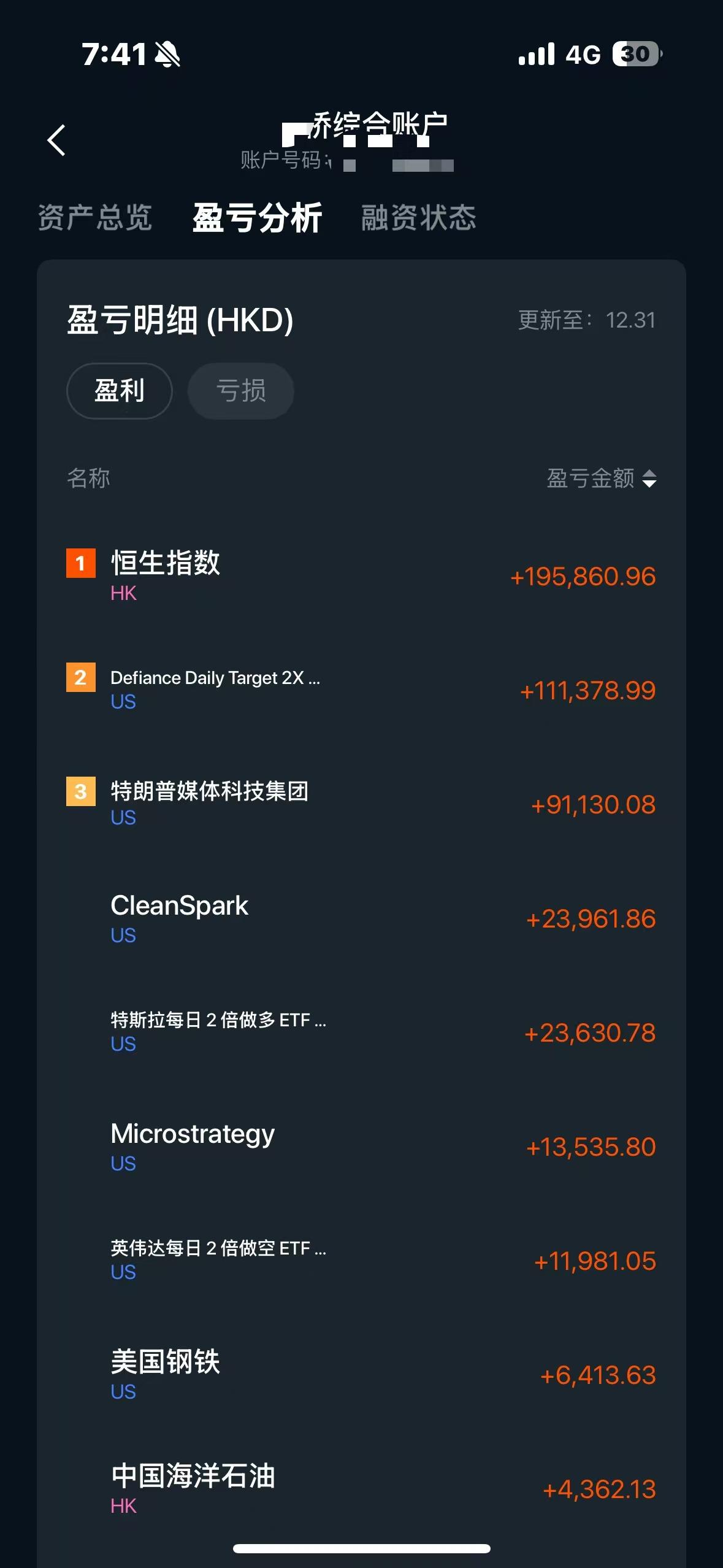Tap the 4G network indicator
Image resolution: width=723 pixels, height=1568 pixels.
(584, 55)
